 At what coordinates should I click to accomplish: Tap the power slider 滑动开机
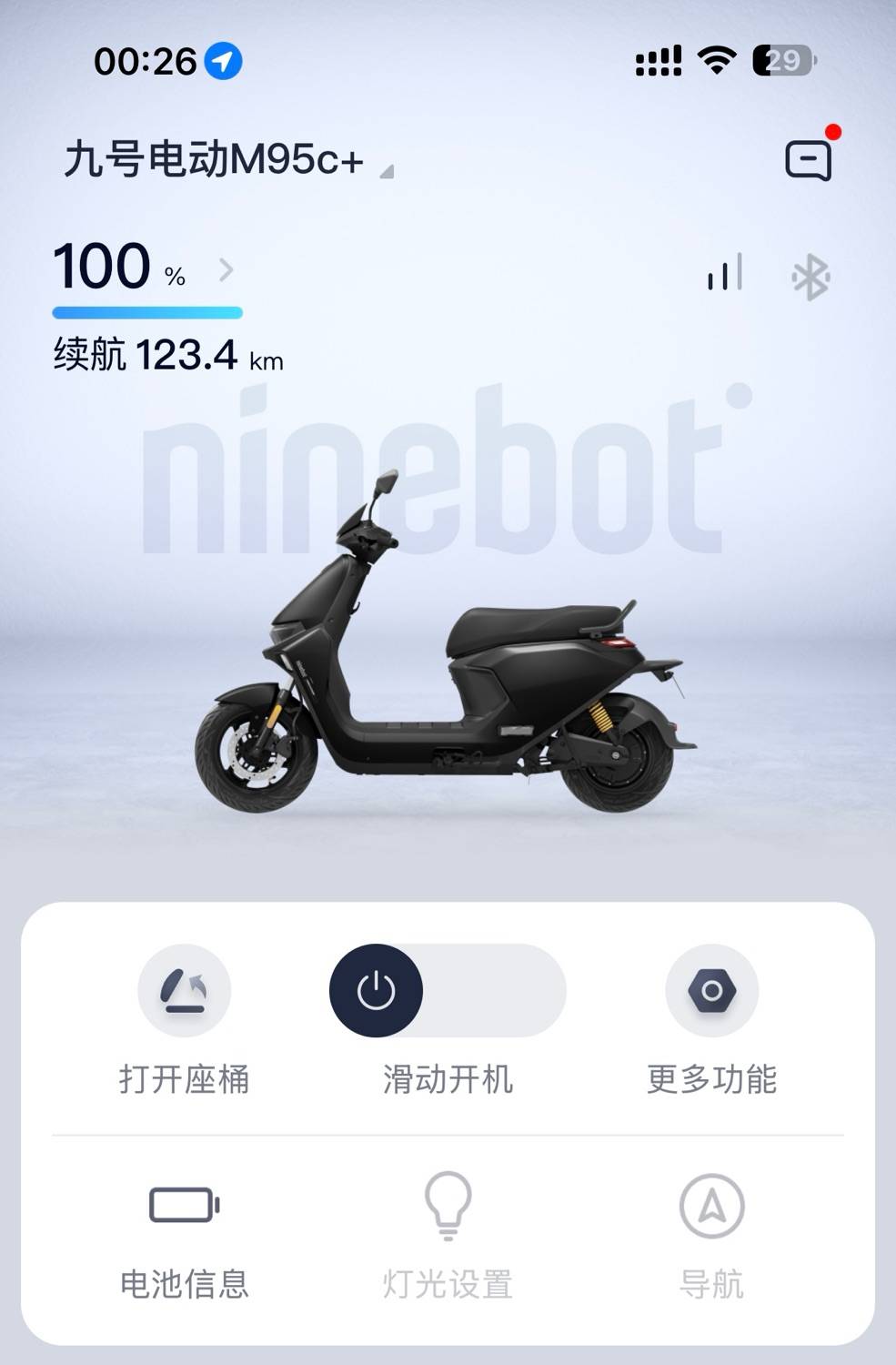coord(376,991)
